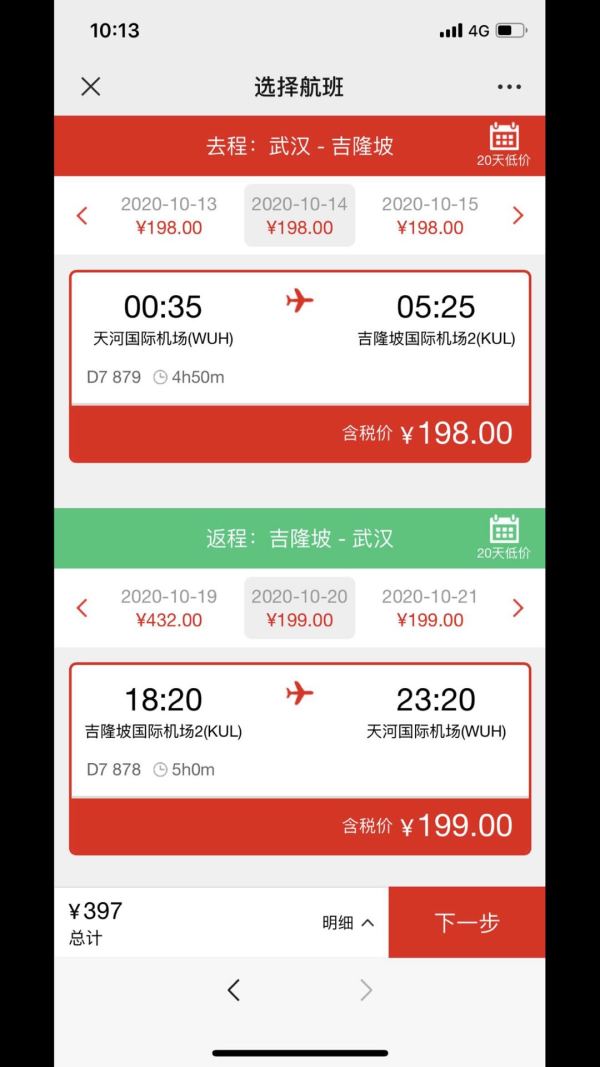Screen dimensions: 600x1067
Task: Select return date 2020-10-20
Action: pyautogui.click(x=299, y=608)
